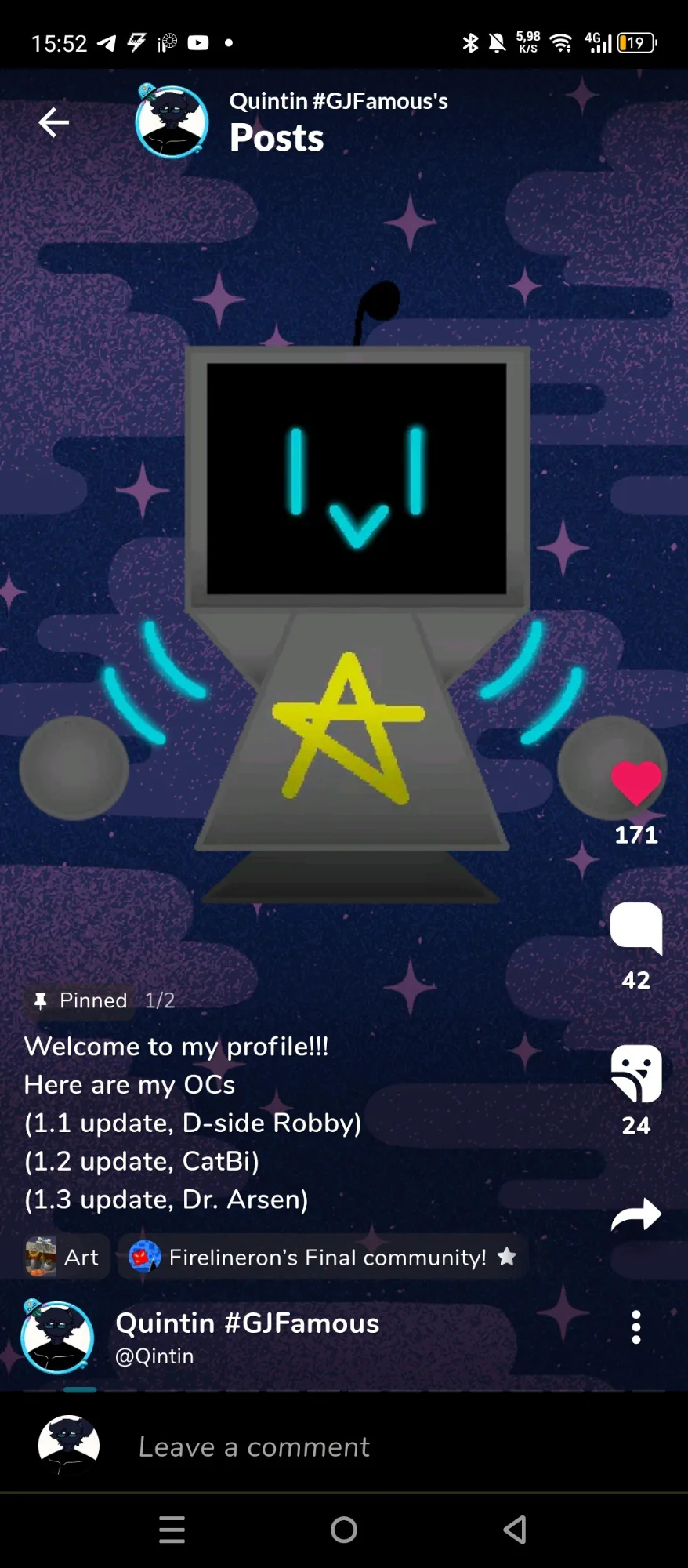Open recent apps from the navigation bar
The image size is (688, 1568).
click(x=172, y=1530)
